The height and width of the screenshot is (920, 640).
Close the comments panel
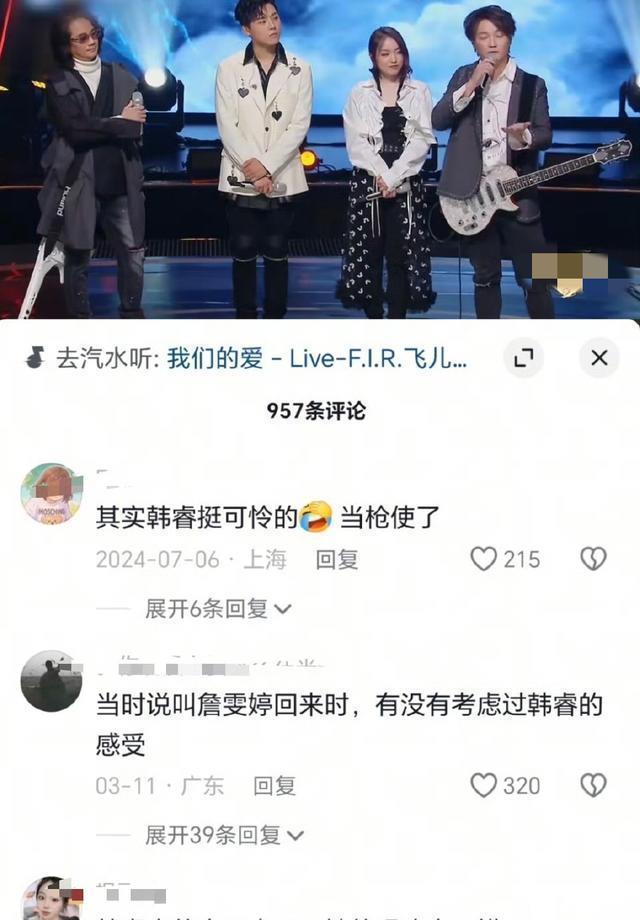(x=599, y=358)
